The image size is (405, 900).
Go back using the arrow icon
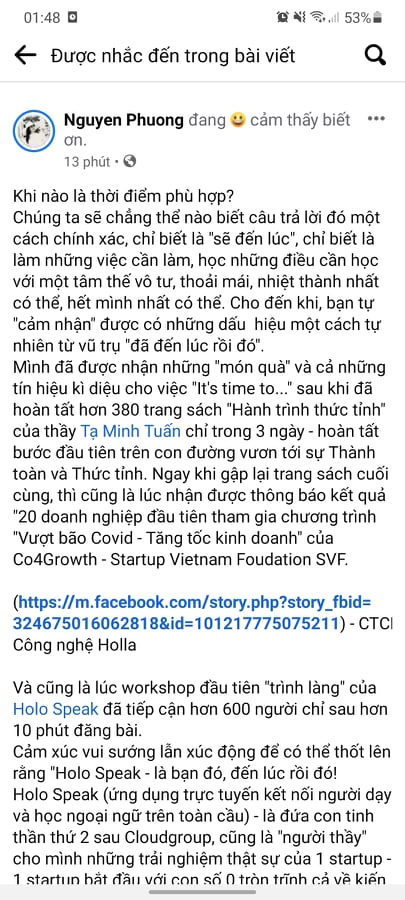(25, 55)
